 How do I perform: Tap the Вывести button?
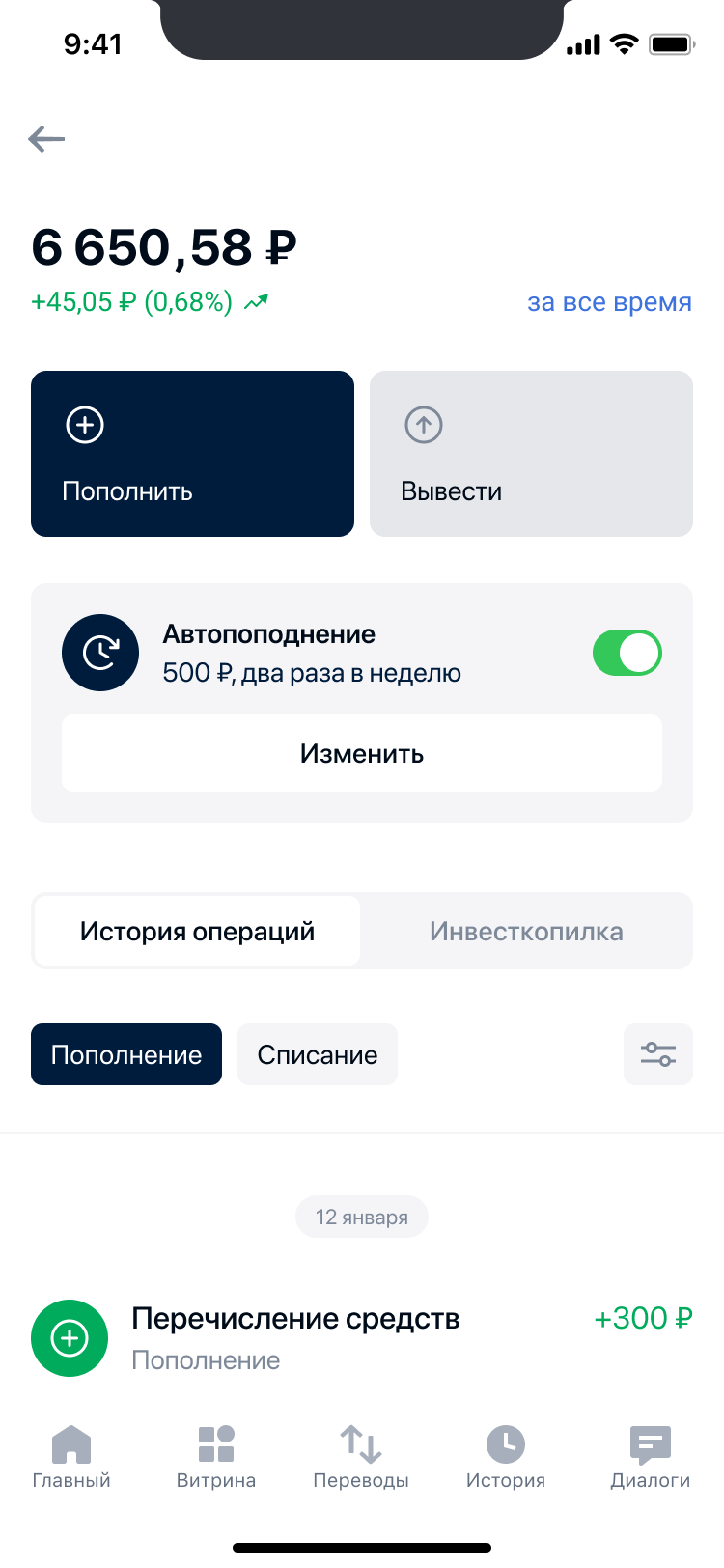coord(531,454)
